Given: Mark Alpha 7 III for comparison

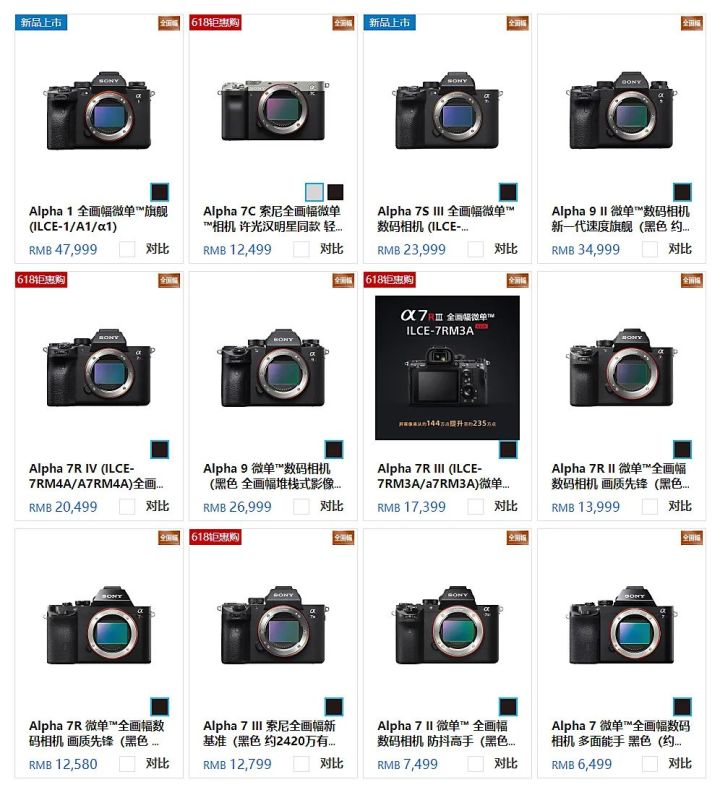Looking at the screenshot, I should point(301,764).
